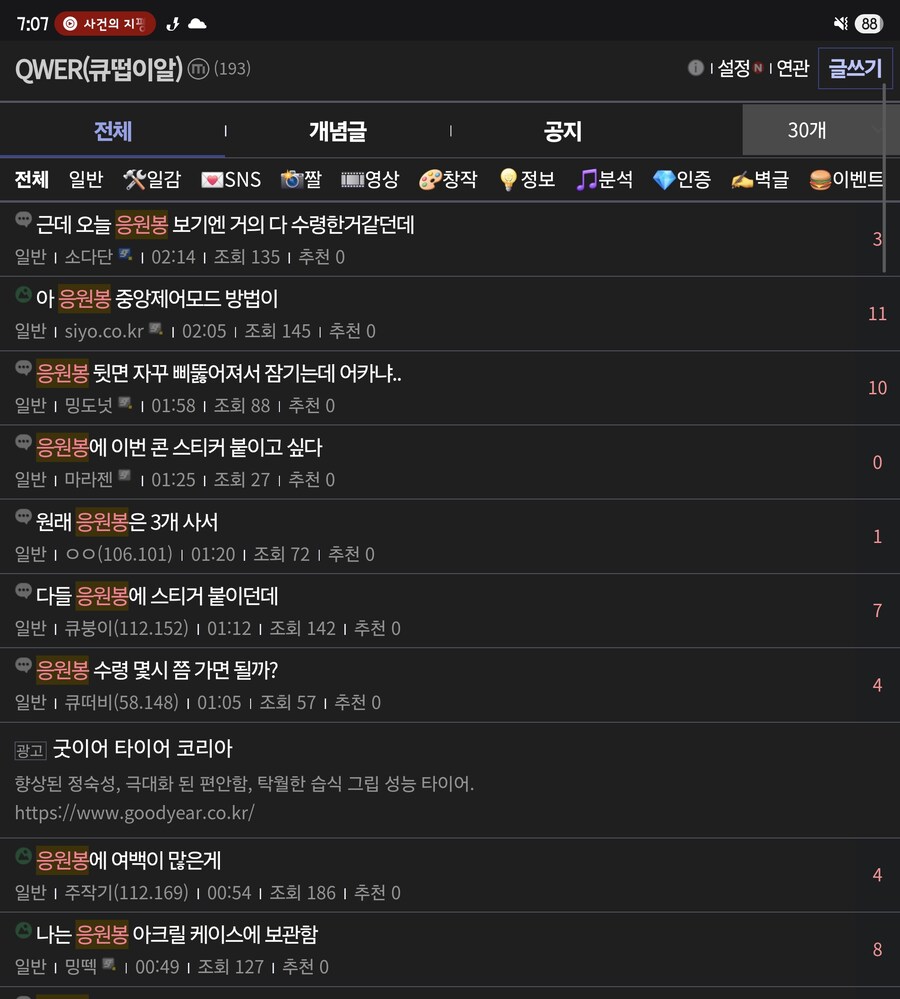Switch to the 개념글 tab

(337, 131)
